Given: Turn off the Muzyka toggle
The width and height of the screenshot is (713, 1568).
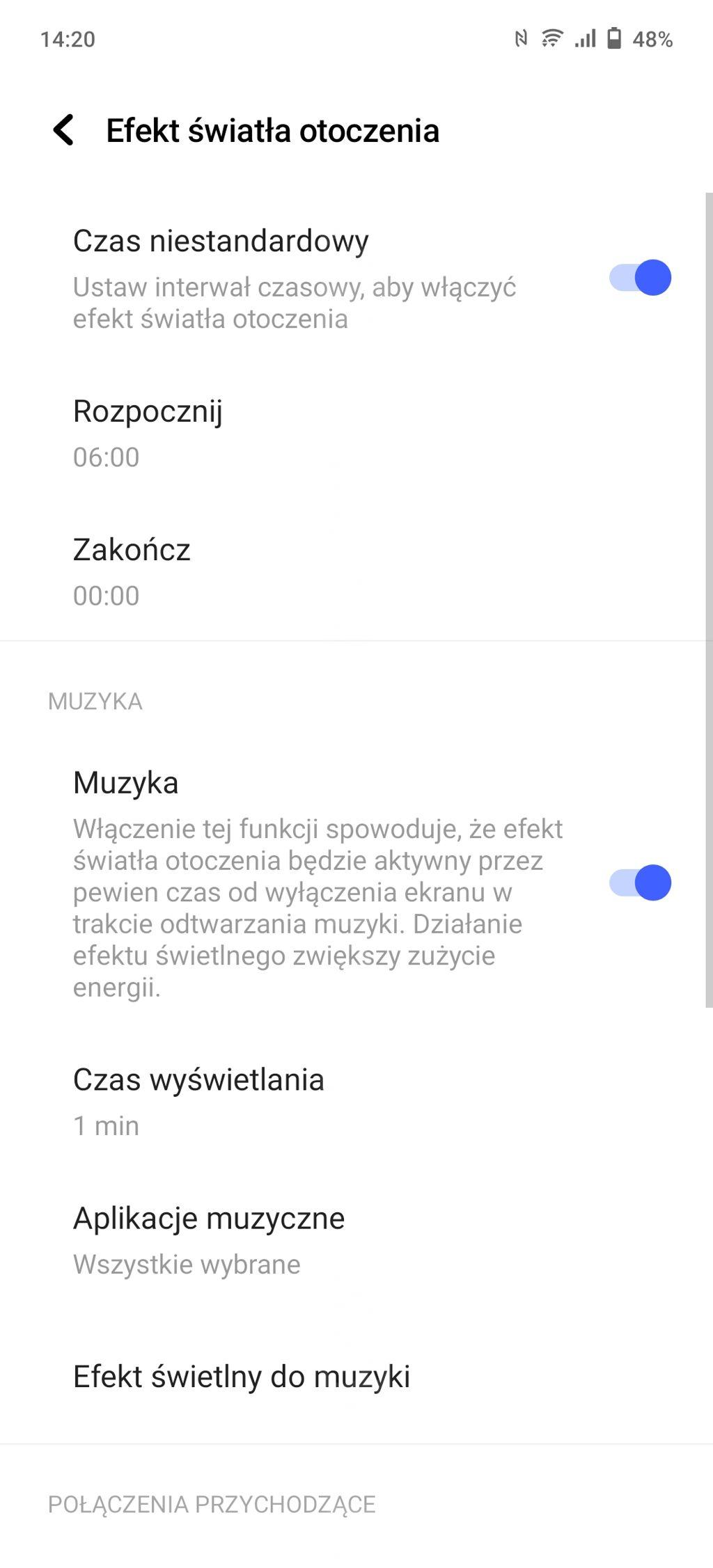Looking at the screenshot, I should (x=640, y=883).
